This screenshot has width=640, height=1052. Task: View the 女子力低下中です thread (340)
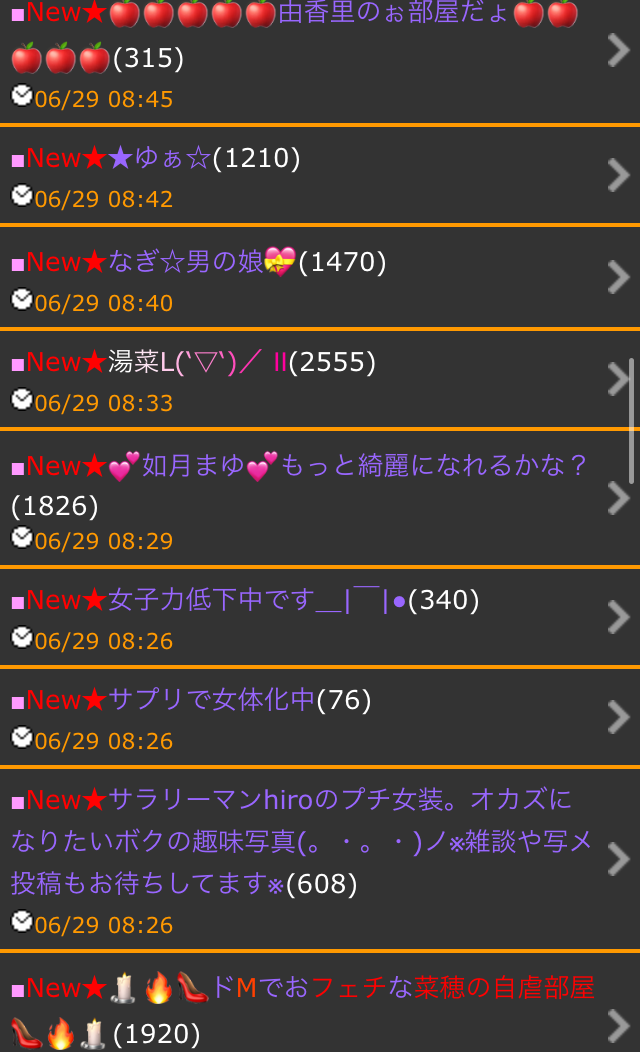point(320,617)
